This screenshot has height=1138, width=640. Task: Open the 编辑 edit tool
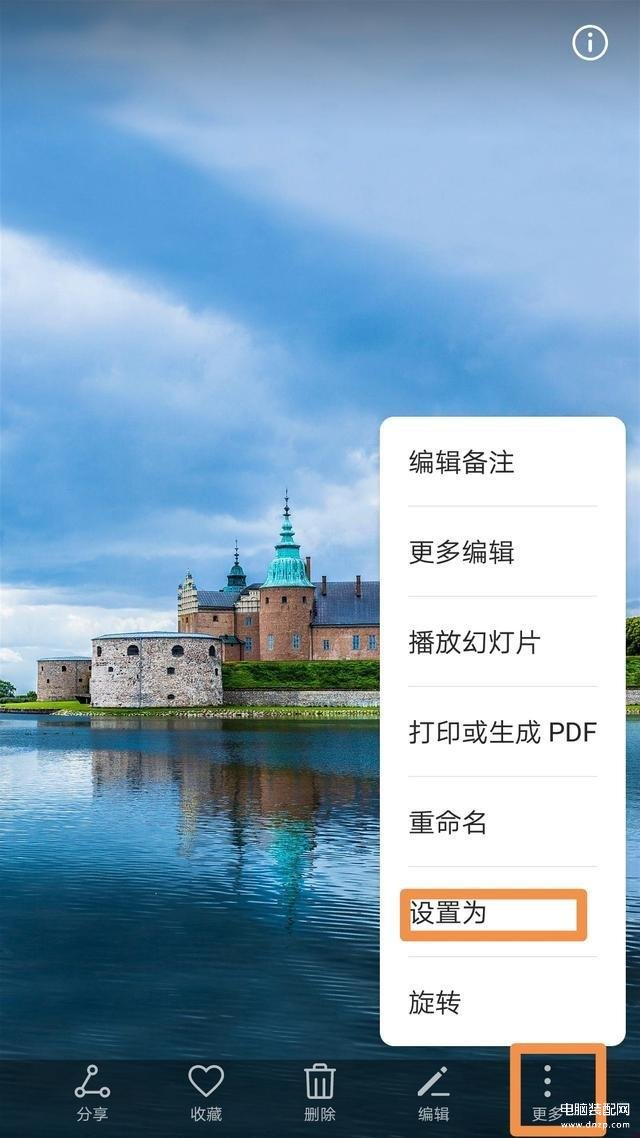click(x=433, y=1093)
